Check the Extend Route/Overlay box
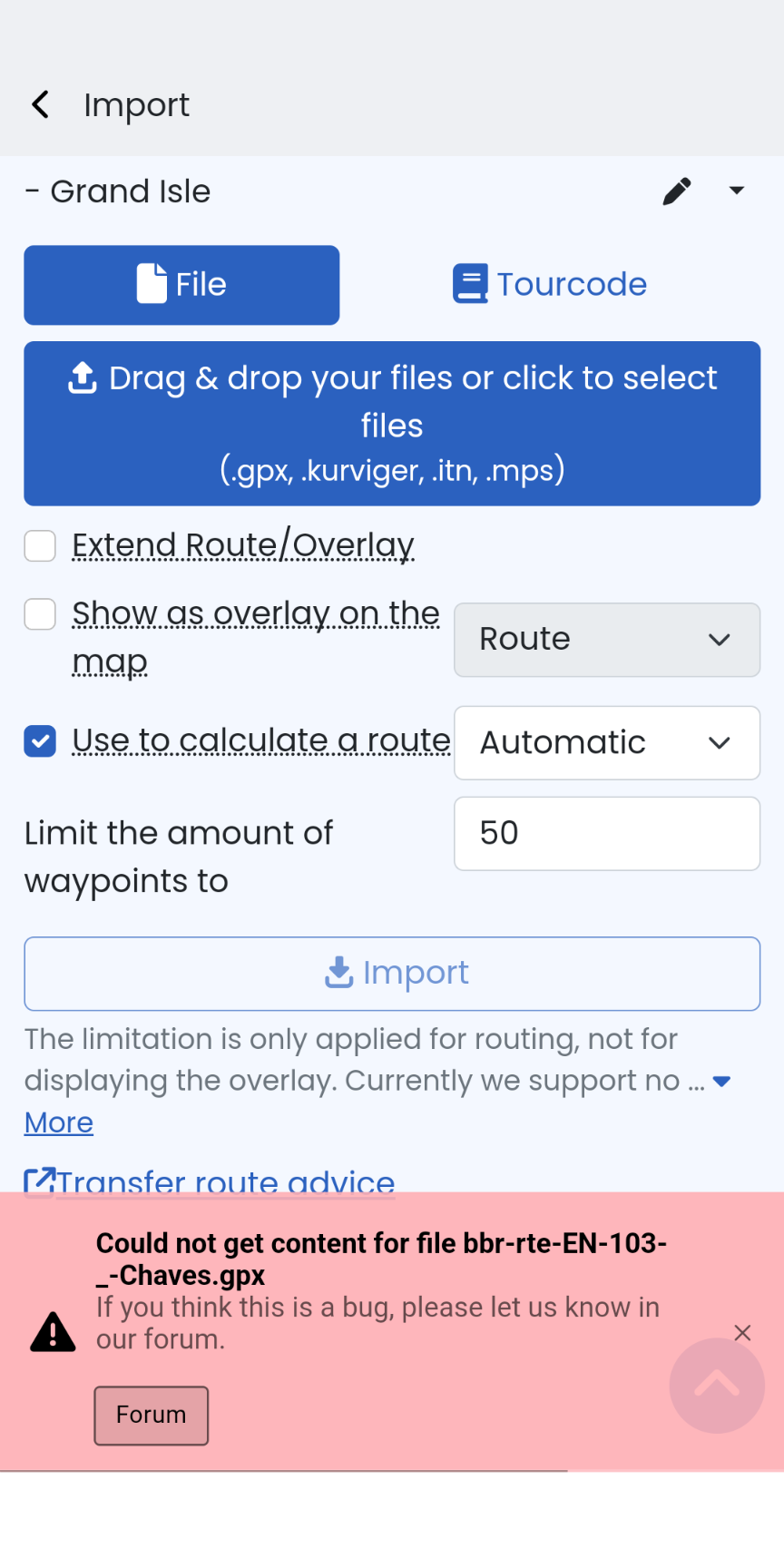This screenshot has width=784, height=1568. [40, 546]
